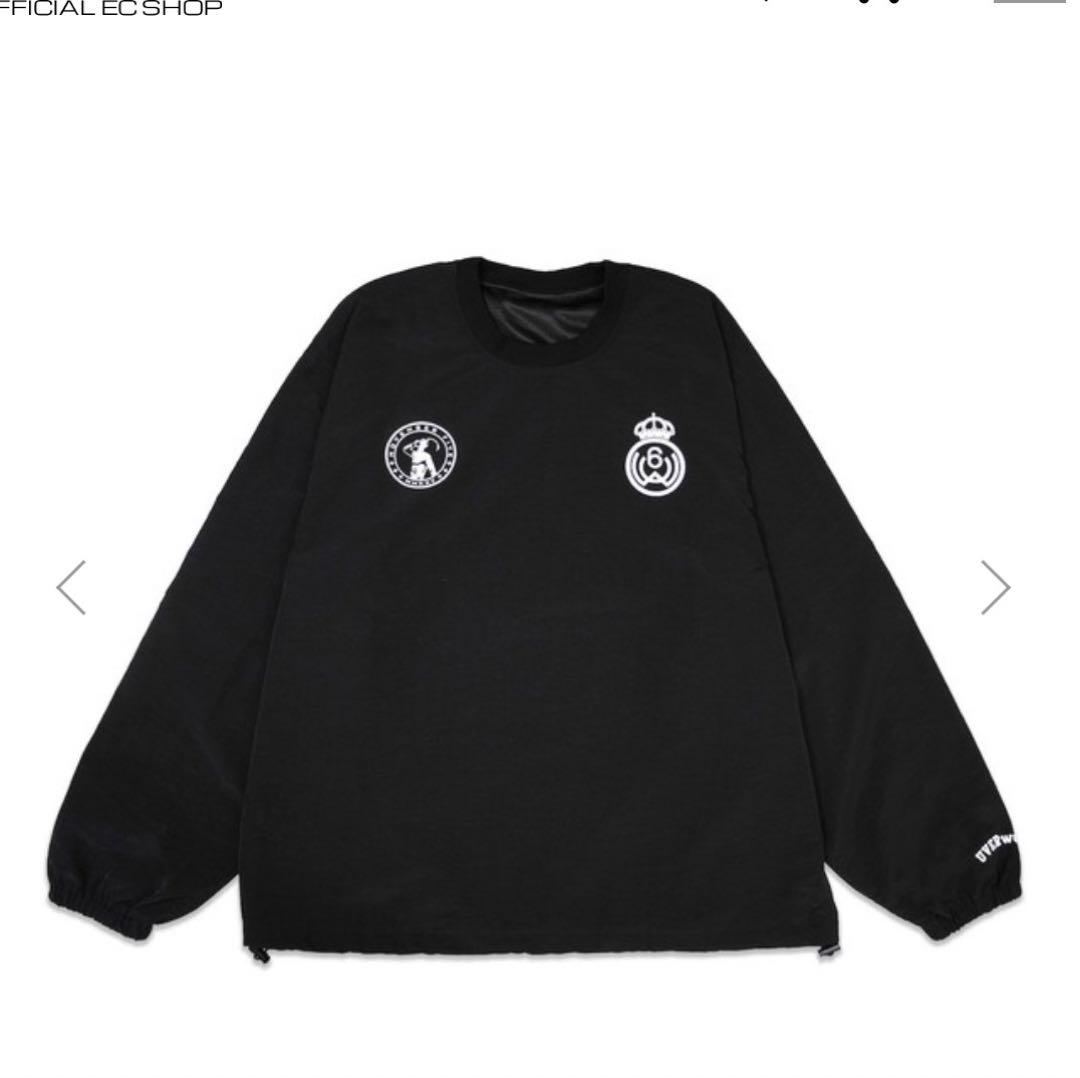Go to the previous product image

point(72,587)
